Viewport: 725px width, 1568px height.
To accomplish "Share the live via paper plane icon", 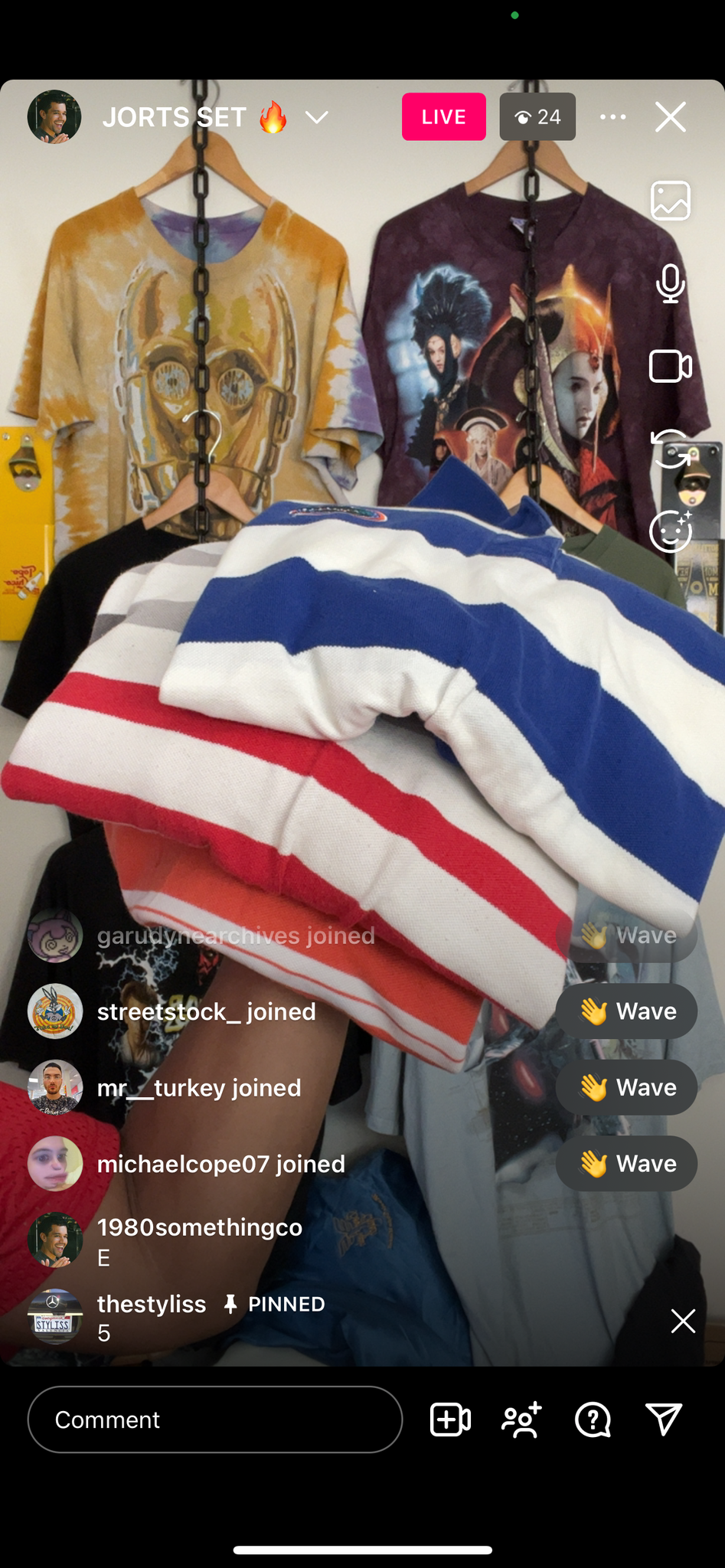I will pos(664,1419).
